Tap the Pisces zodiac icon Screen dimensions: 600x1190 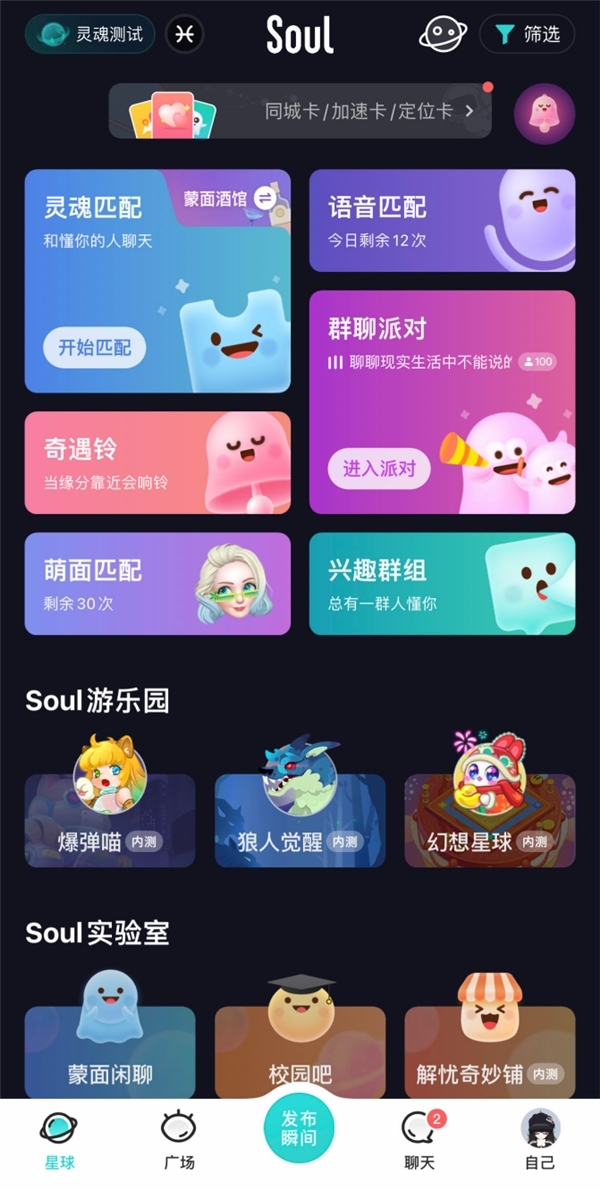pos(184,33)
